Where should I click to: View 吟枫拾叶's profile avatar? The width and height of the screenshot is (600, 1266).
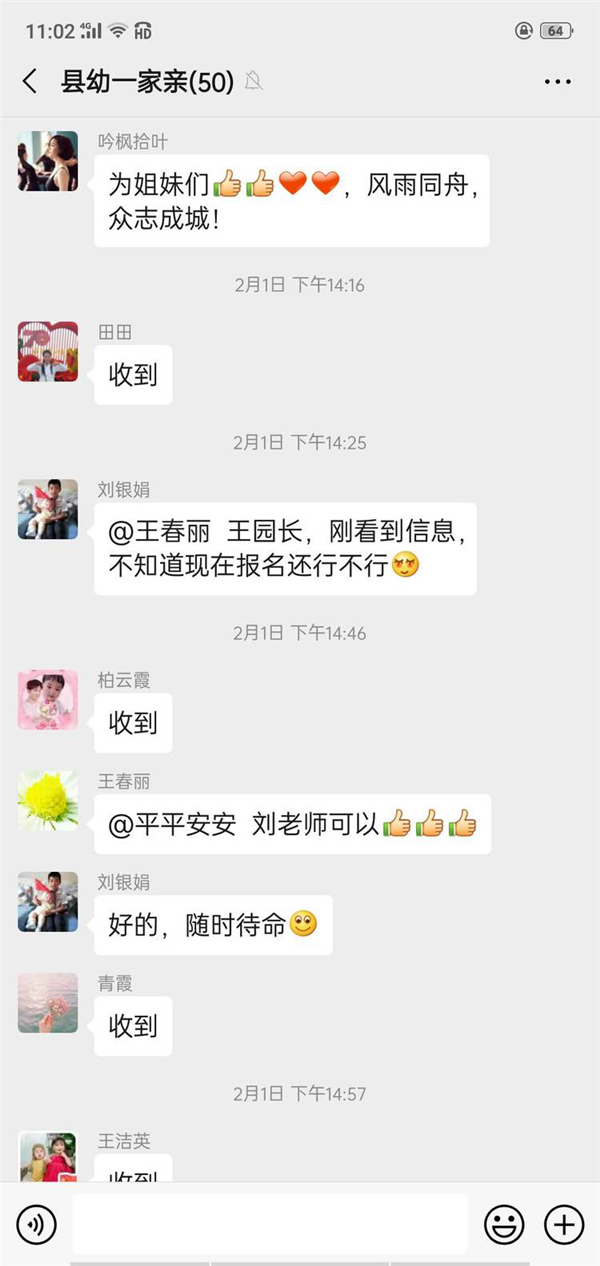pyautogui.click(x=48, y=161)
